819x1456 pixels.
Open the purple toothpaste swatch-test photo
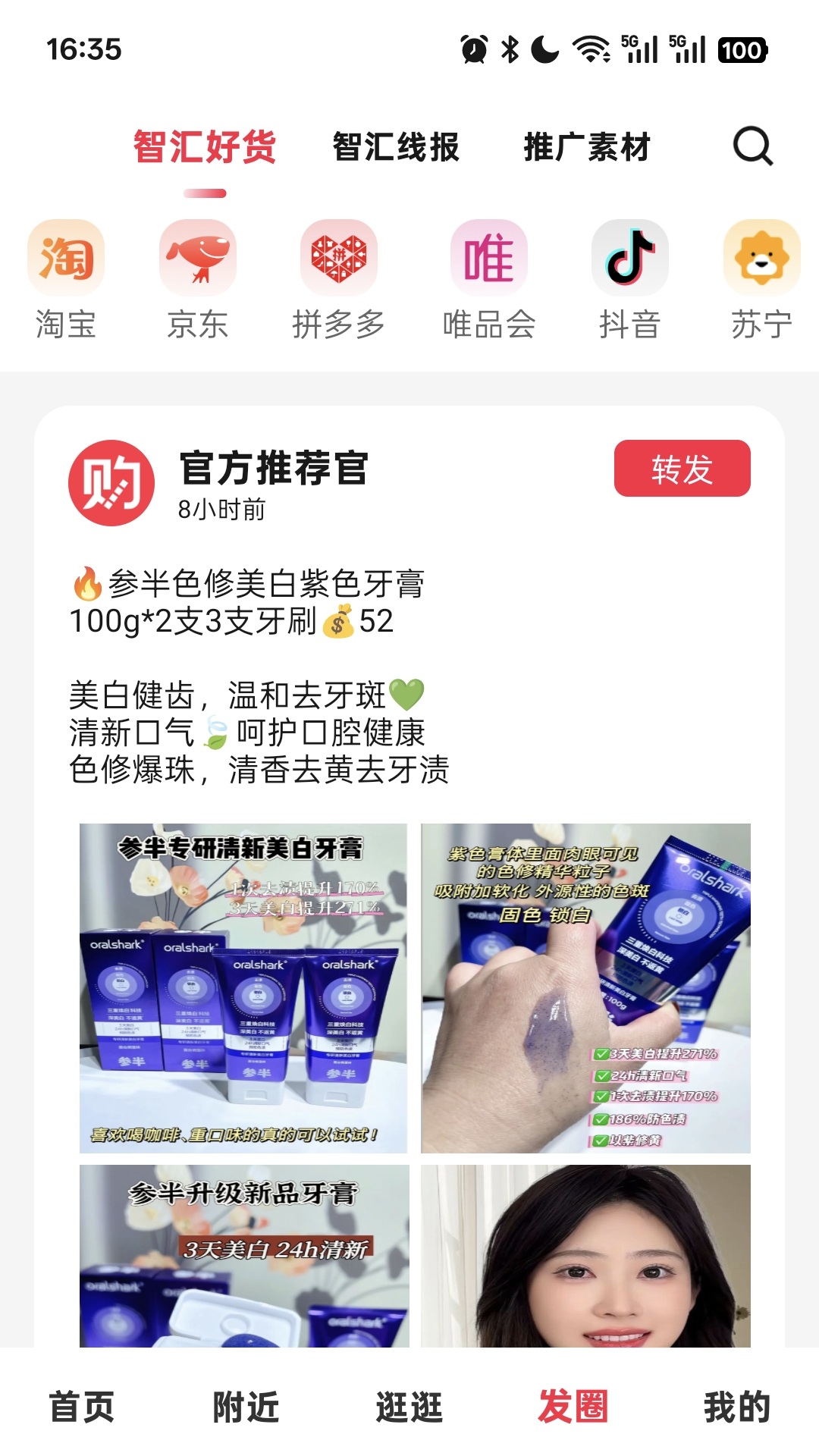578,984
